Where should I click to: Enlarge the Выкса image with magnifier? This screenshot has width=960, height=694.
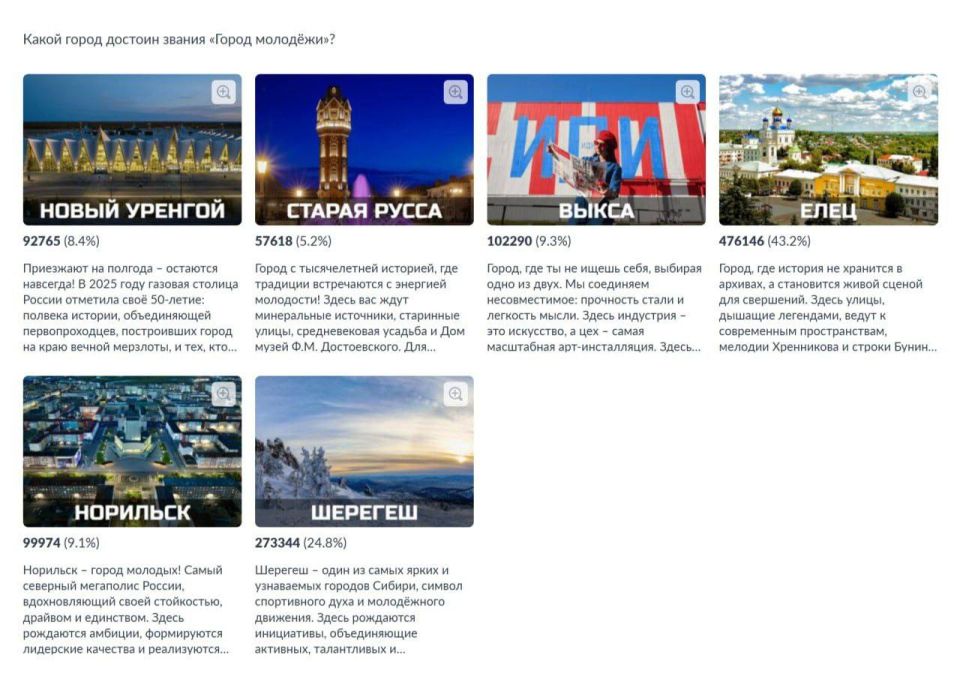pos(687,92)
